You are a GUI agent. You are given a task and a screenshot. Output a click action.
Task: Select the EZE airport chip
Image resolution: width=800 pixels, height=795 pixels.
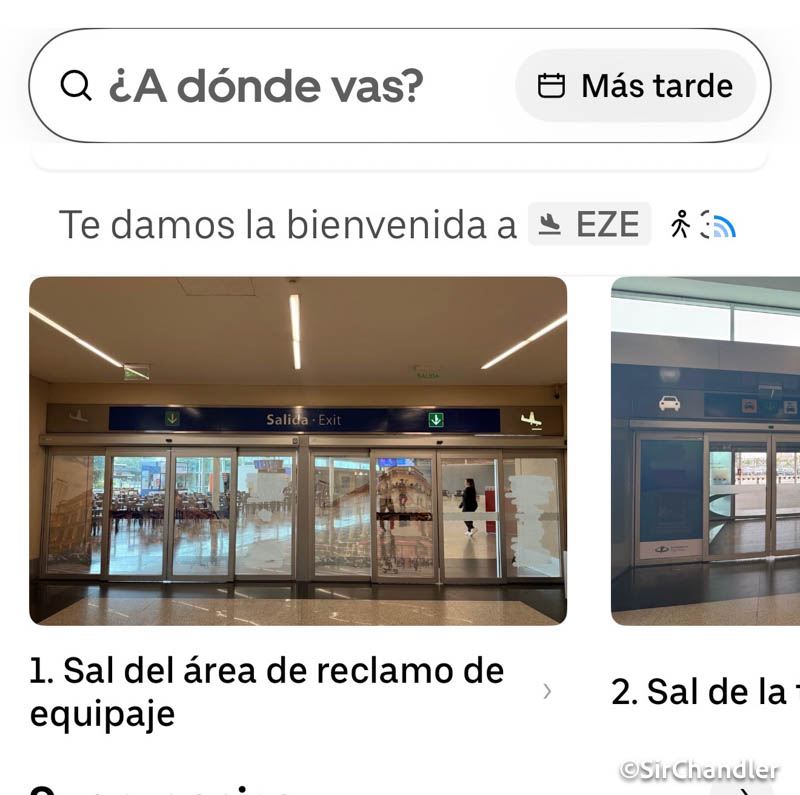590,224
